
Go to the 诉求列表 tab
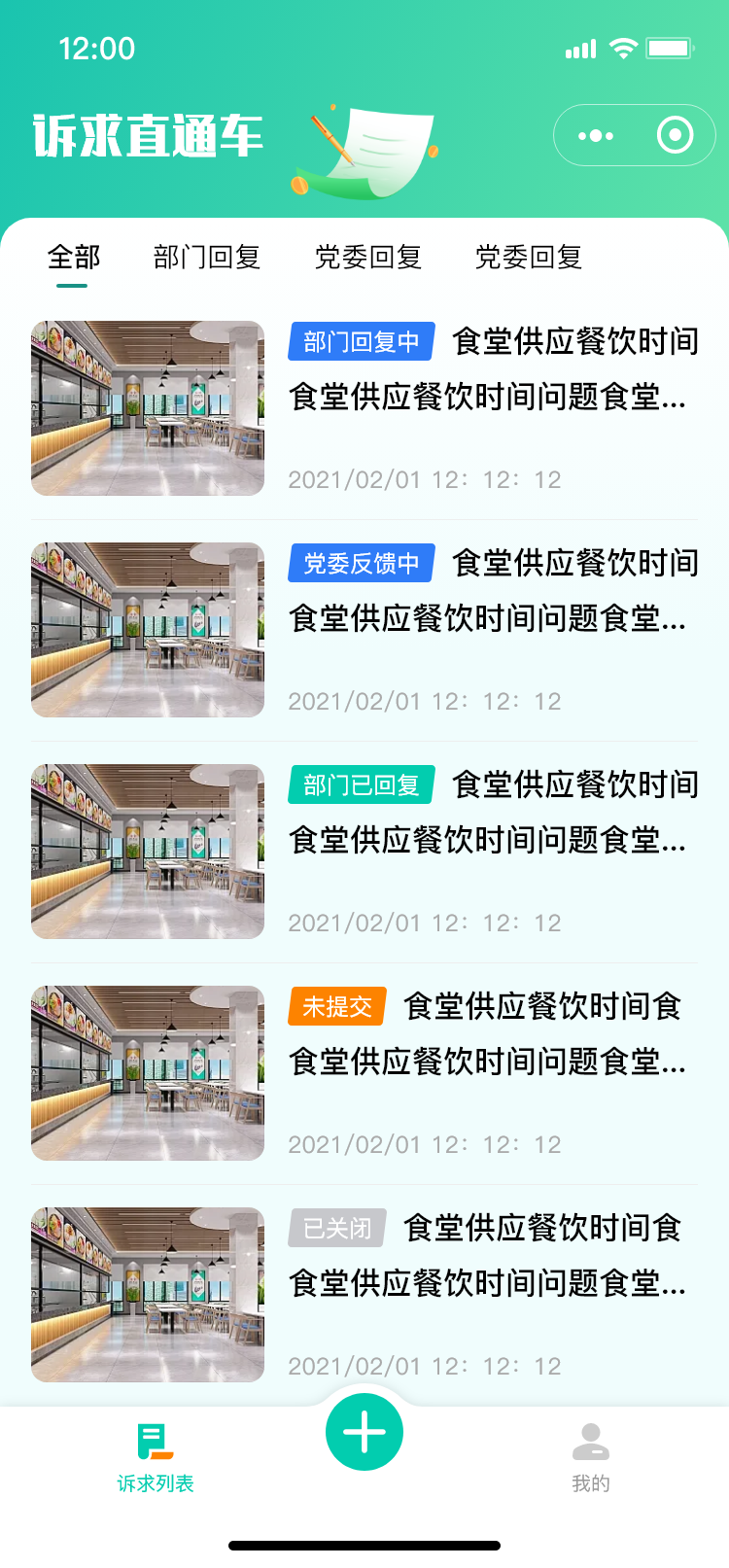(x=156, y=1455)
